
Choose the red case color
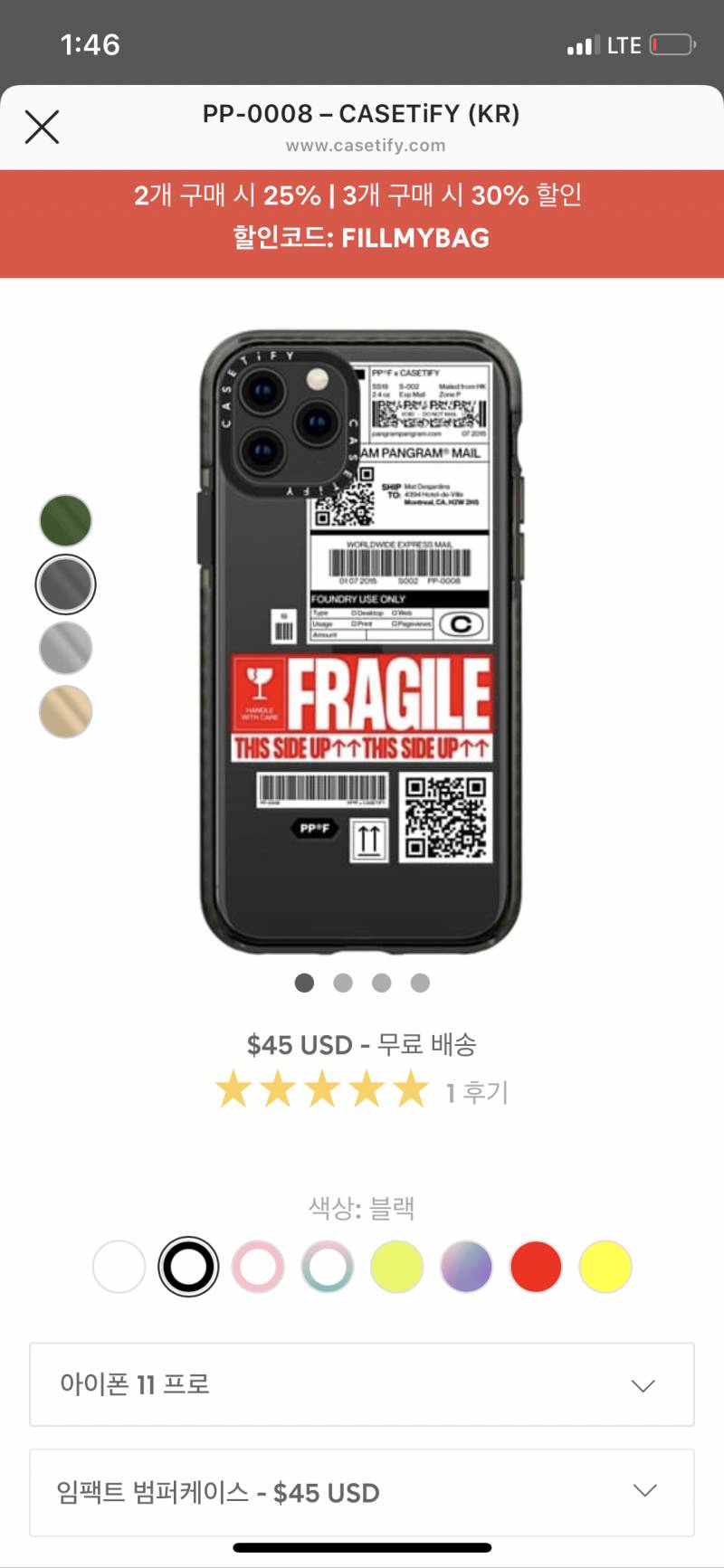point(536,1267)
